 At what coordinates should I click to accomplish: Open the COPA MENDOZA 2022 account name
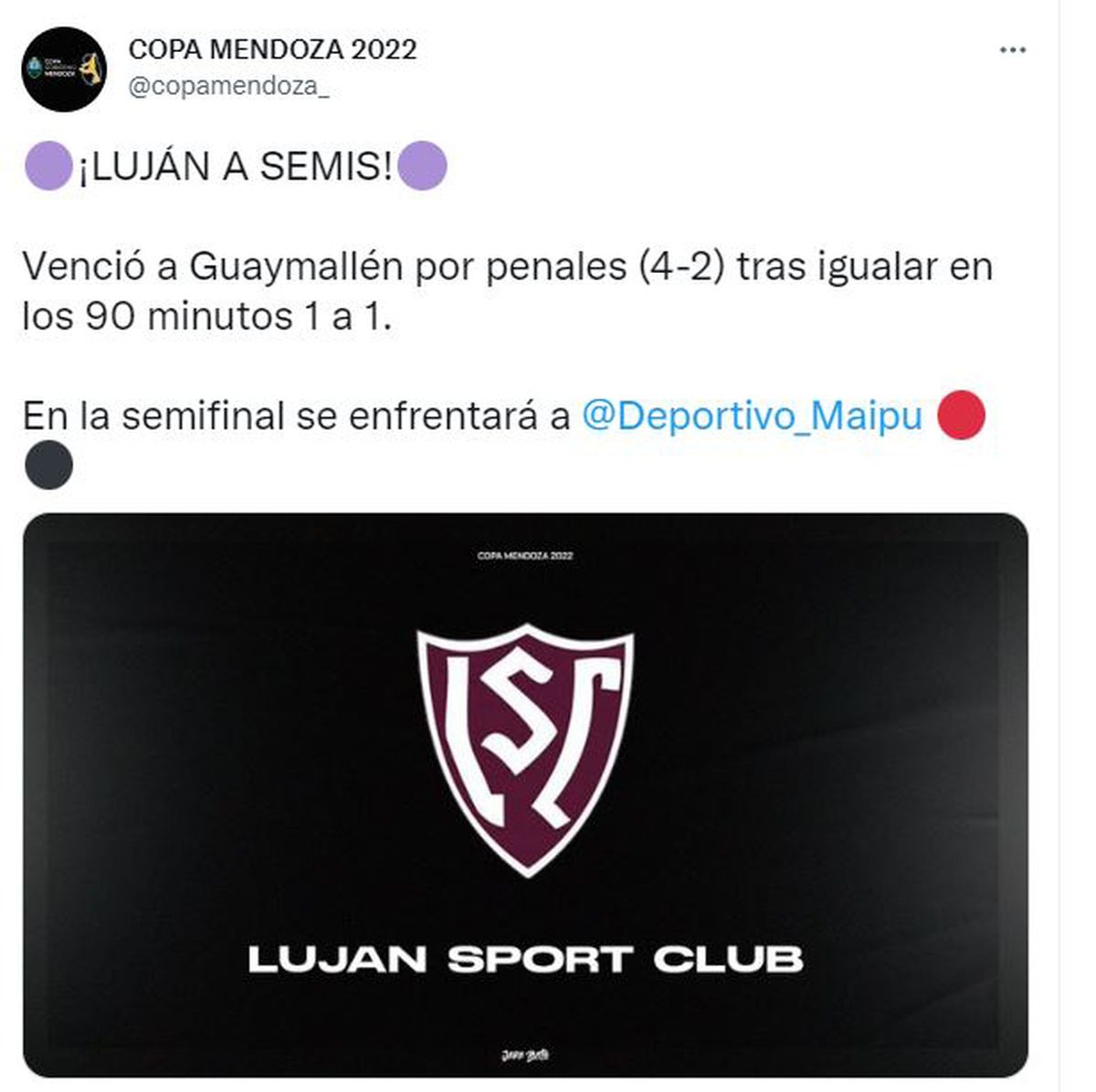point(272,49)
